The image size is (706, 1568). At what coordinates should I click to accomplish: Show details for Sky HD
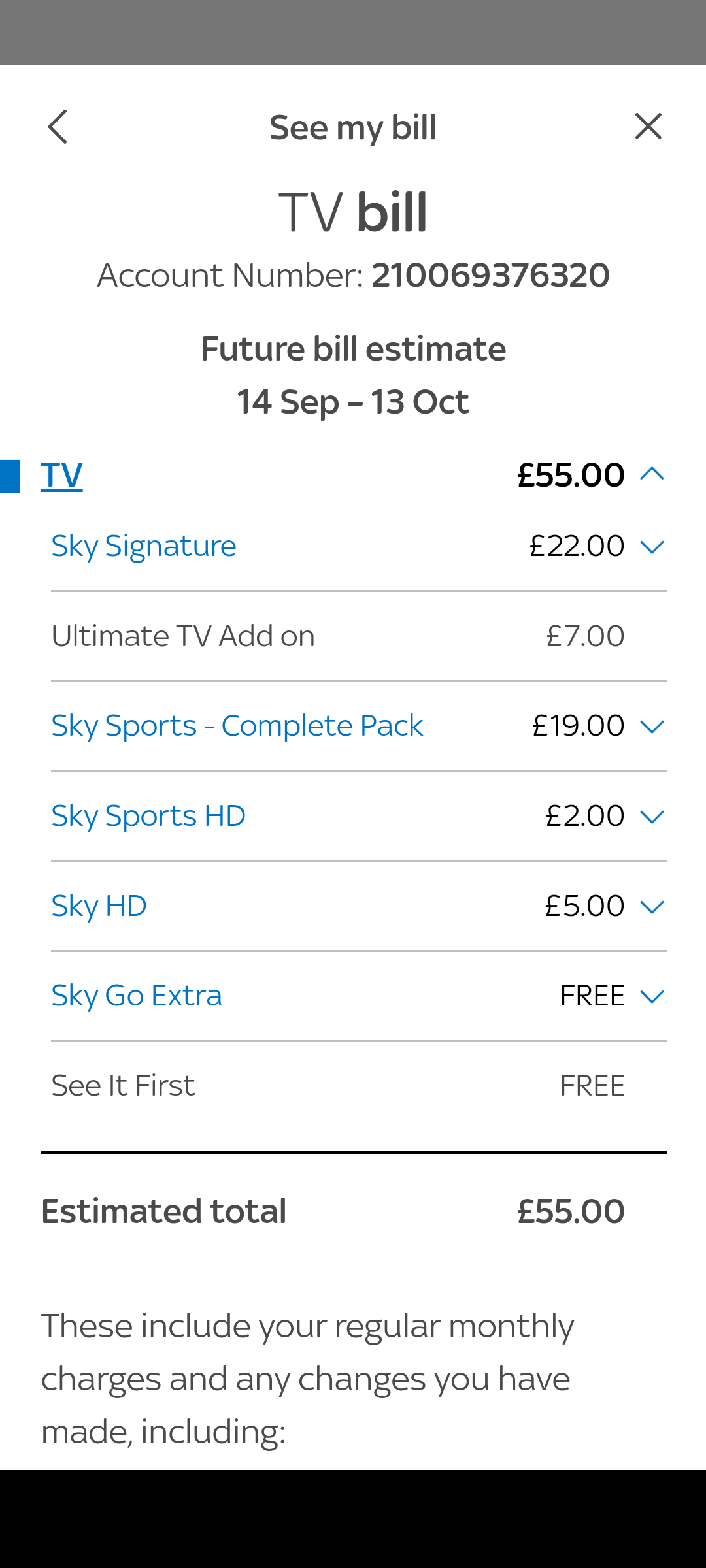(359, 906)
